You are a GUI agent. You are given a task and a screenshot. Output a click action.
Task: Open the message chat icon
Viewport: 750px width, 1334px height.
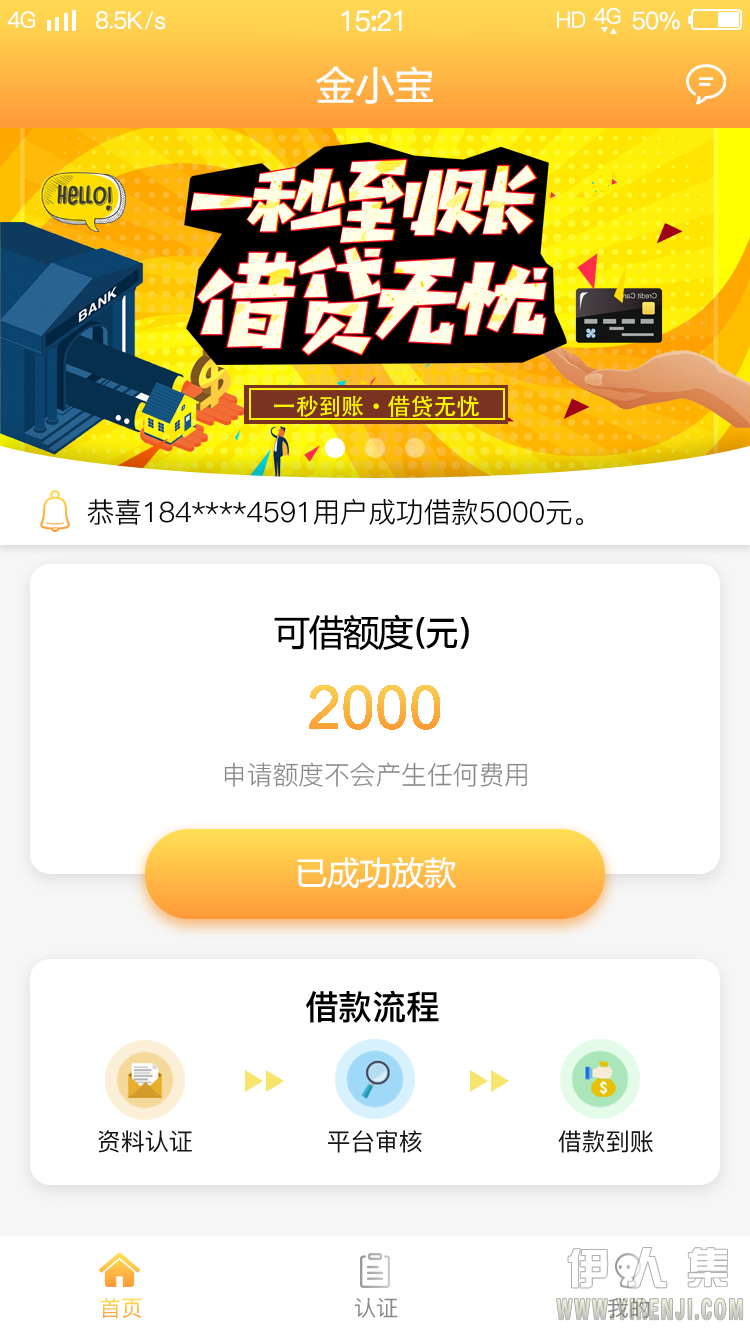[x=706, y=85]
